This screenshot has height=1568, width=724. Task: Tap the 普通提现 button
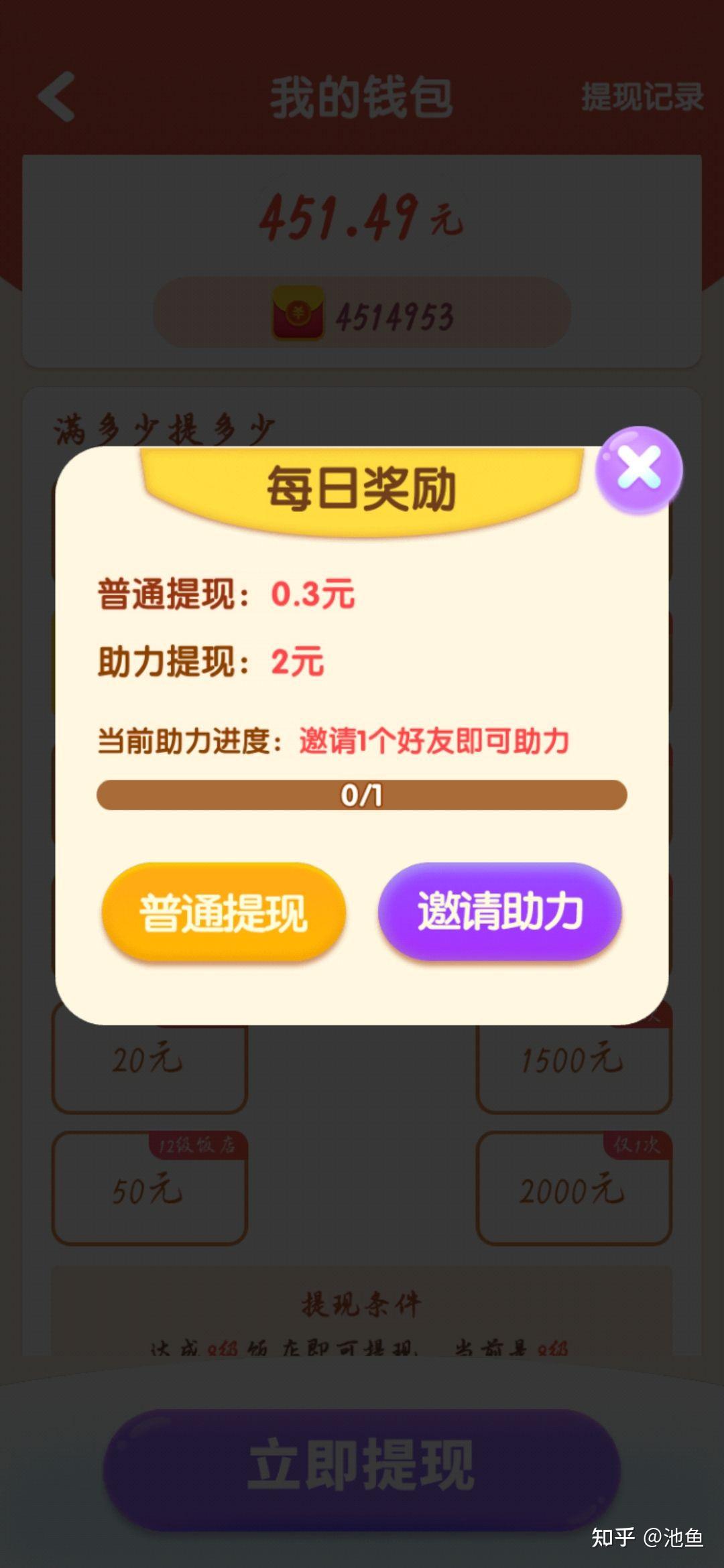coord(223,912)
